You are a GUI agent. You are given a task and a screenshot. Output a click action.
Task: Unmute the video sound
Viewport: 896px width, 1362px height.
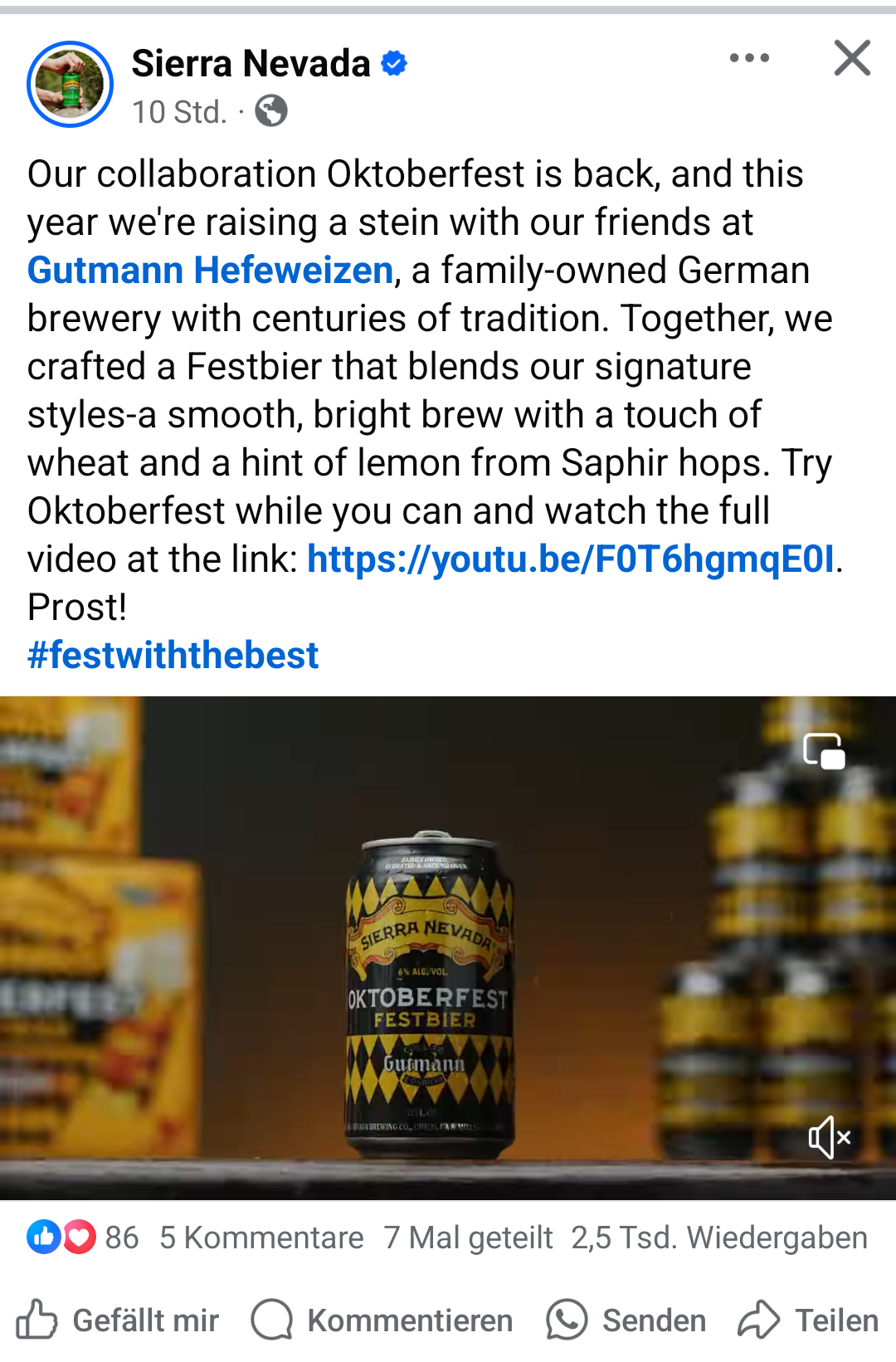[830, 1137]
